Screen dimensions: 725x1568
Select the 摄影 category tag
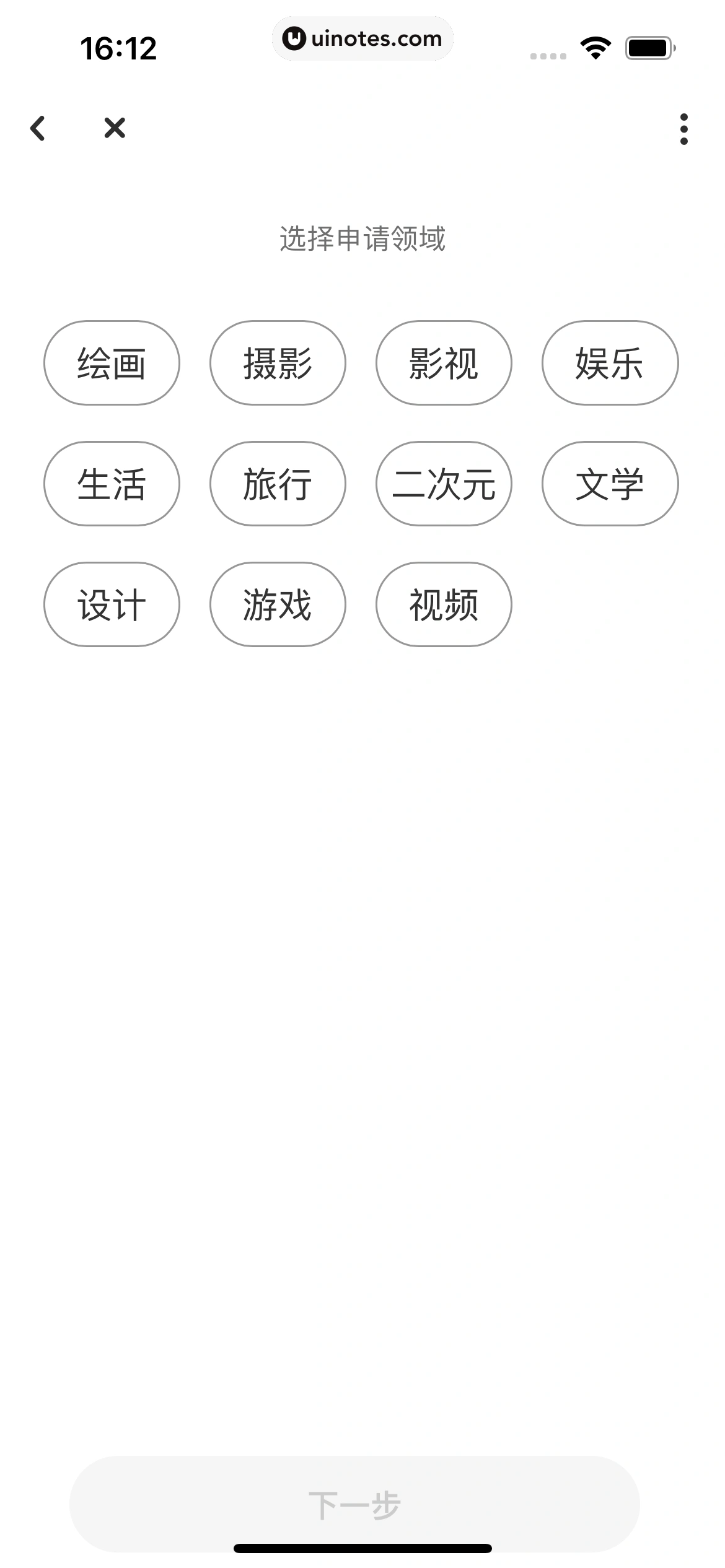tap(278, 364)
